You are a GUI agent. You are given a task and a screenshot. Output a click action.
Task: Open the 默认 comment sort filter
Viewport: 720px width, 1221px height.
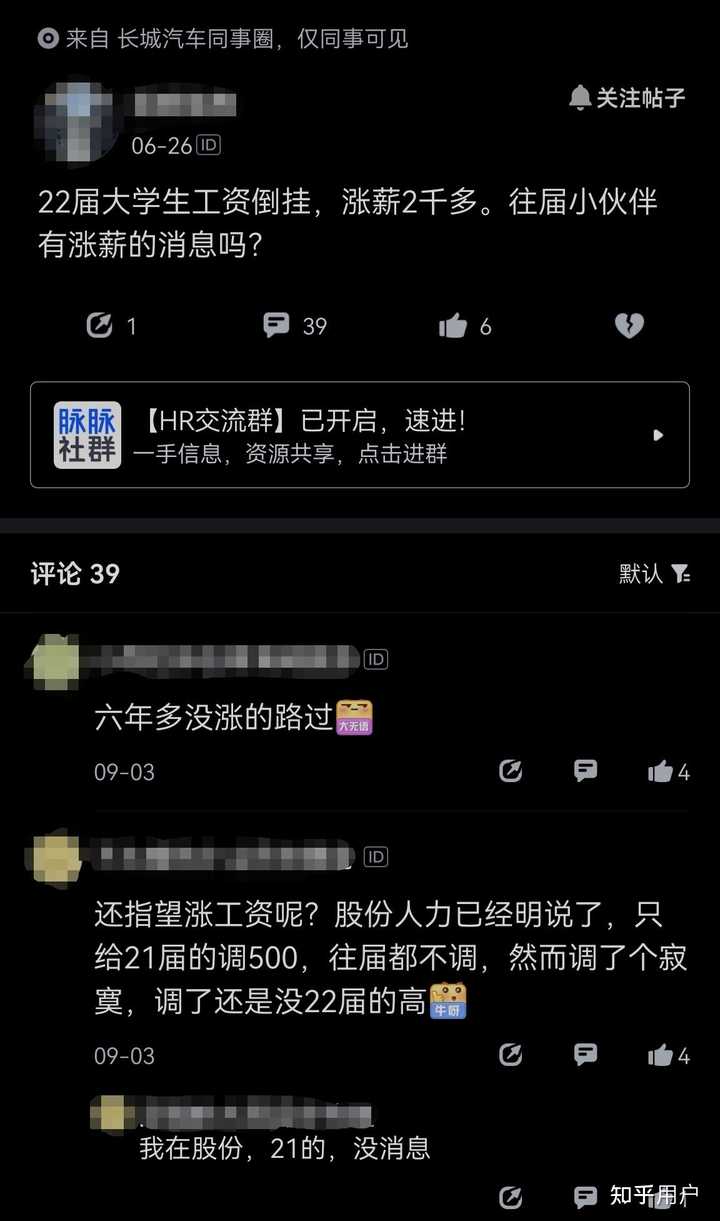(x=654, y=573)
